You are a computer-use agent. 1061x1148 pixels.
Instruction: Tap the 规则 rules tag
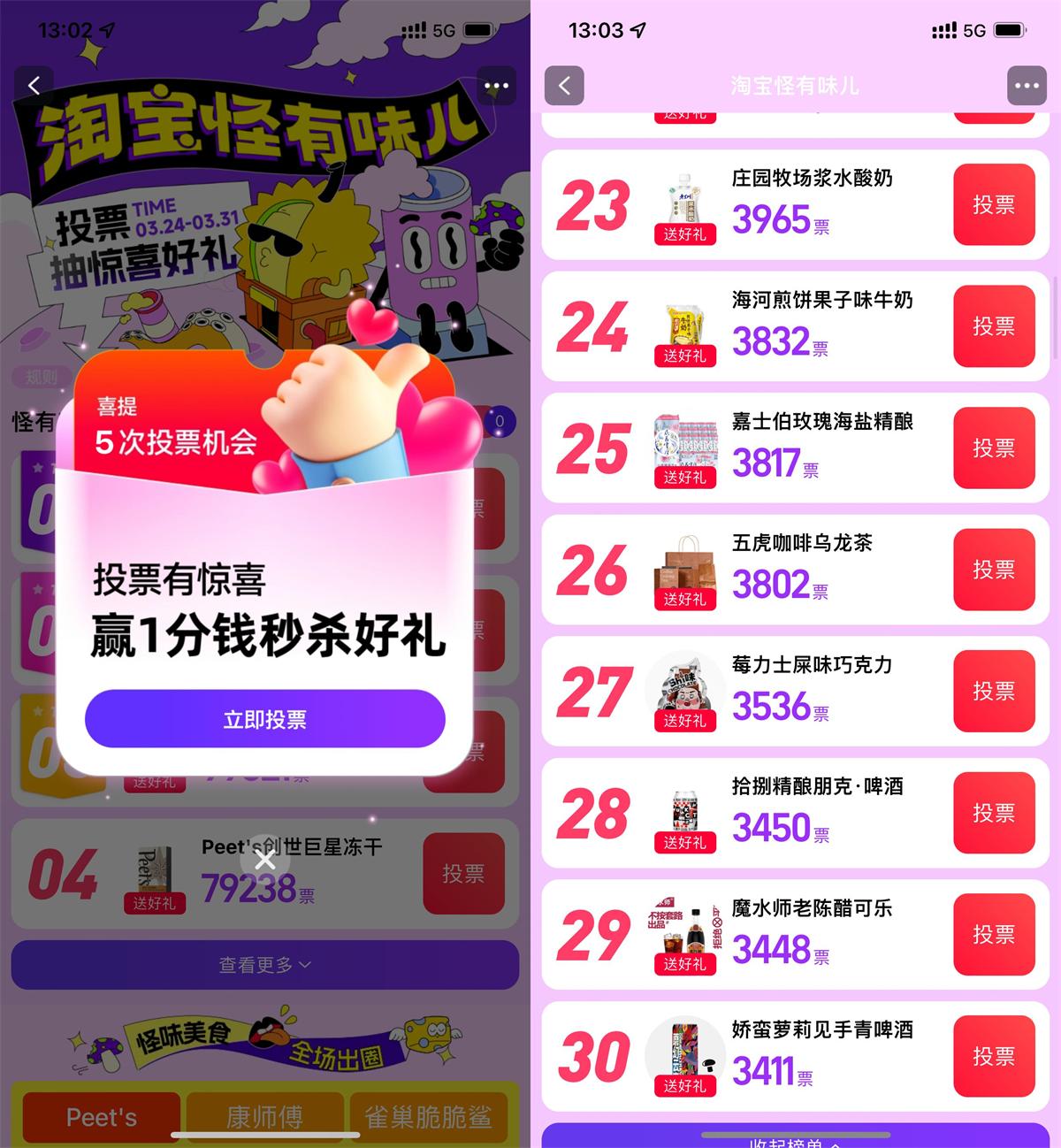click(x=42, y=378)
